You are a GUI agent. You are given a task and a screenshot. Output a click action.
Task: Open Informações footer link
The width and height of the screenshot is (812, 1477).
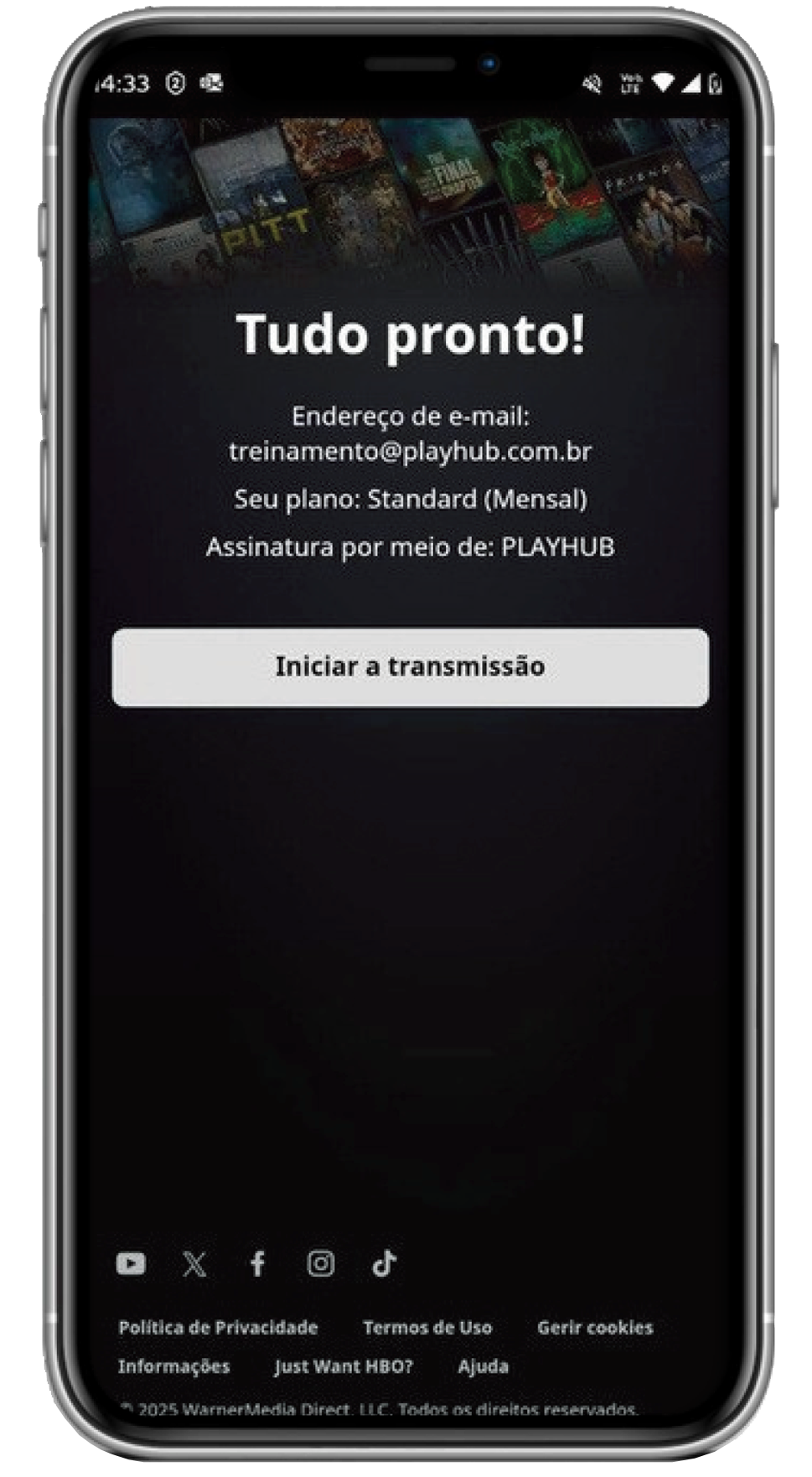[173, 1366]
